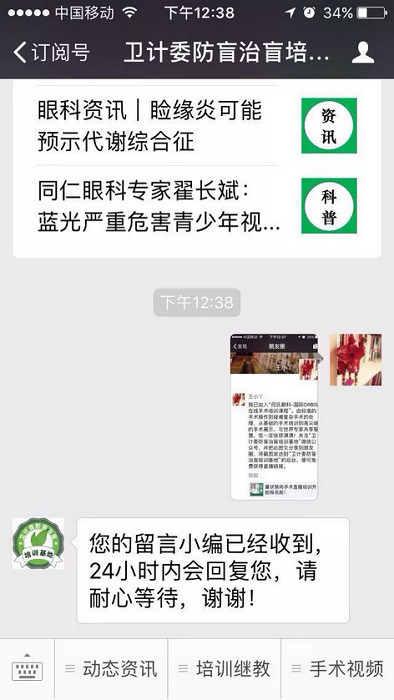
Task: Open the 培训继教 menu
Action: point(224,669)
